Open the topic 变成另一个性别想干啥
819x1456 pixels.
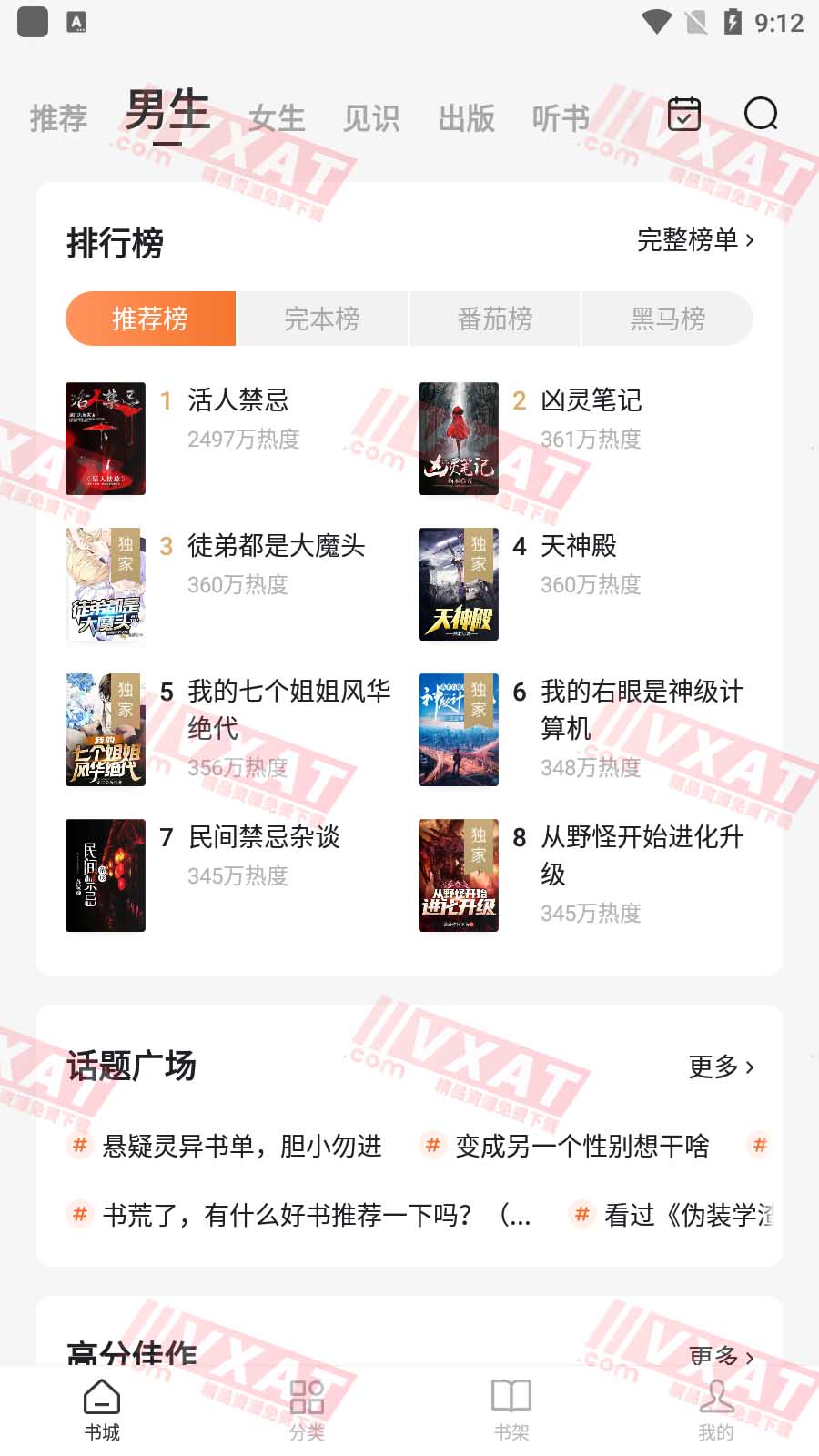[581, 1146]
